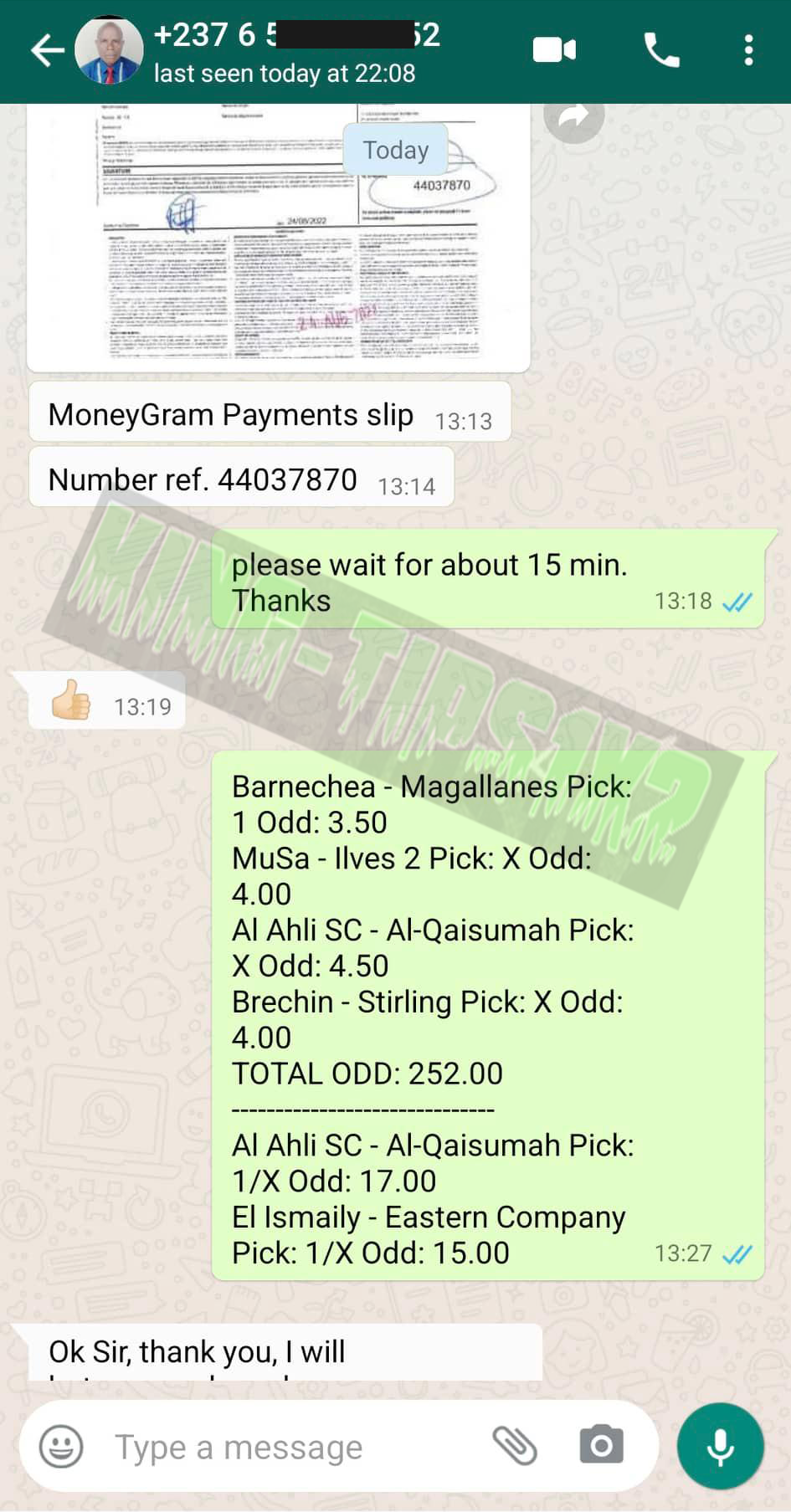
Task: Go back to the chat list
Action: [48, 51]
